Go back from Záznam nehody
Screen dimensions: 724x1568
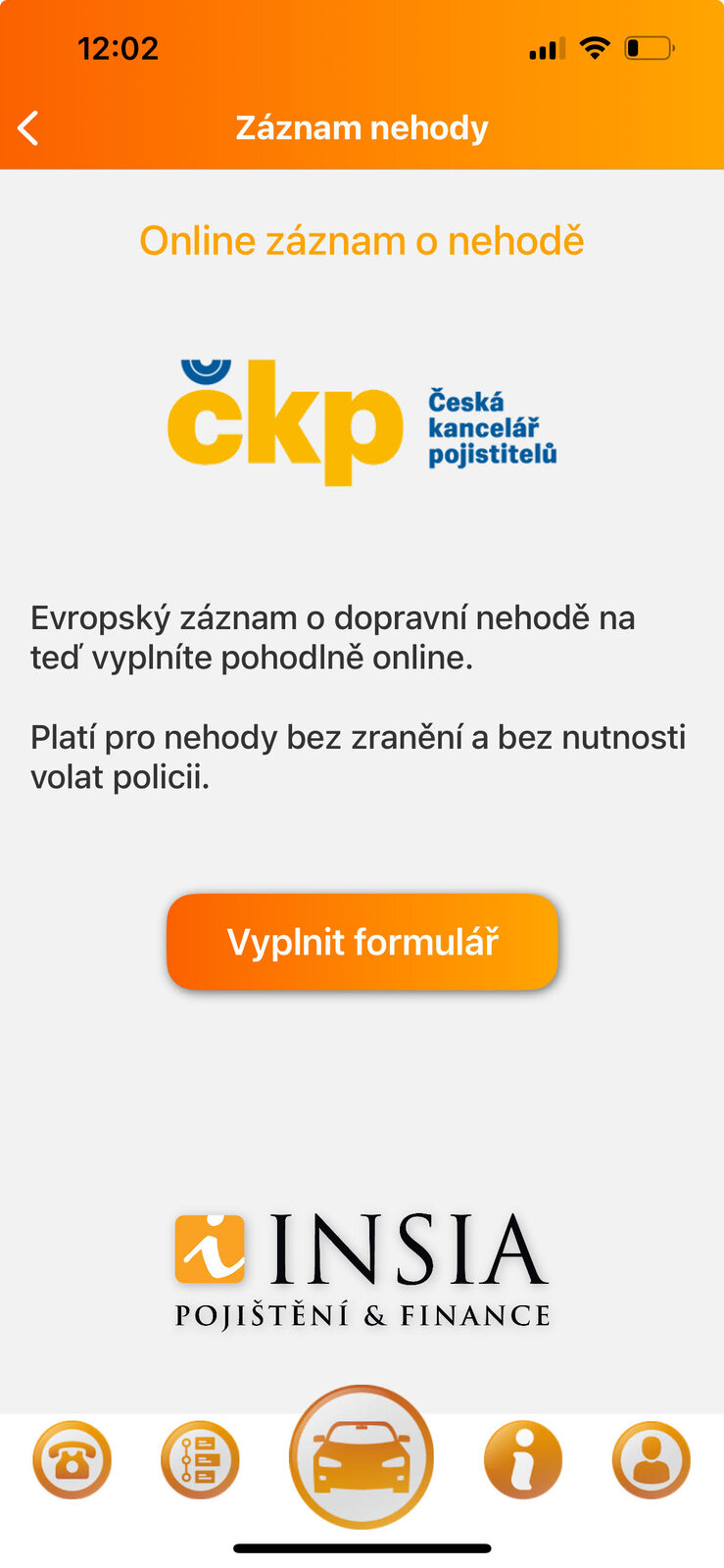(28, 128)
